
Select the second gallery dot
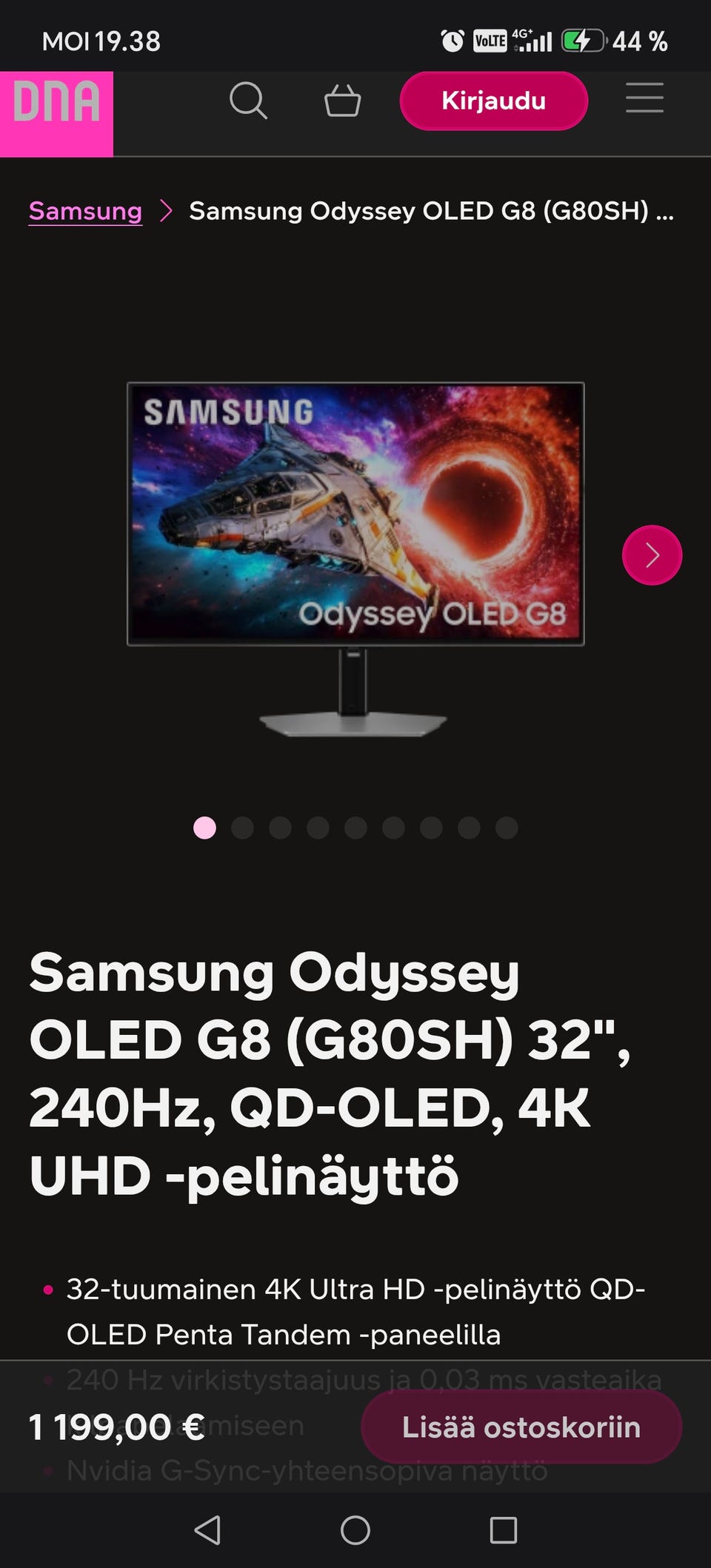click(x=242, y=828)
